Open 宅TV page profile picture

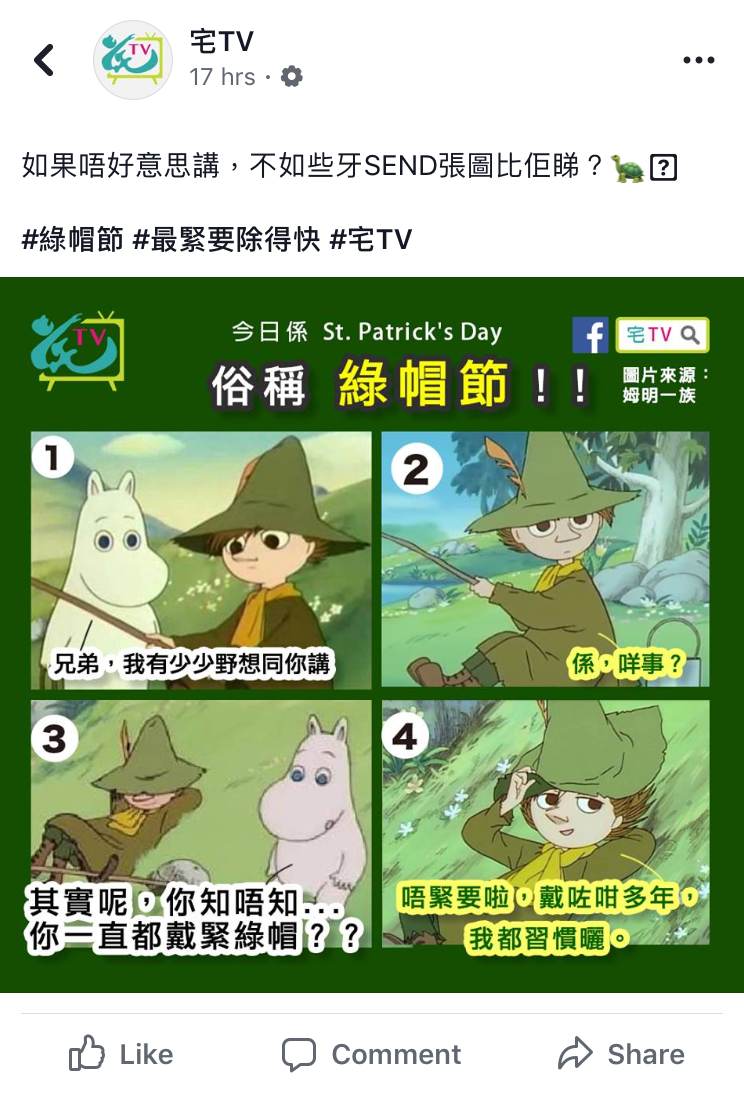tap(132, 60)
